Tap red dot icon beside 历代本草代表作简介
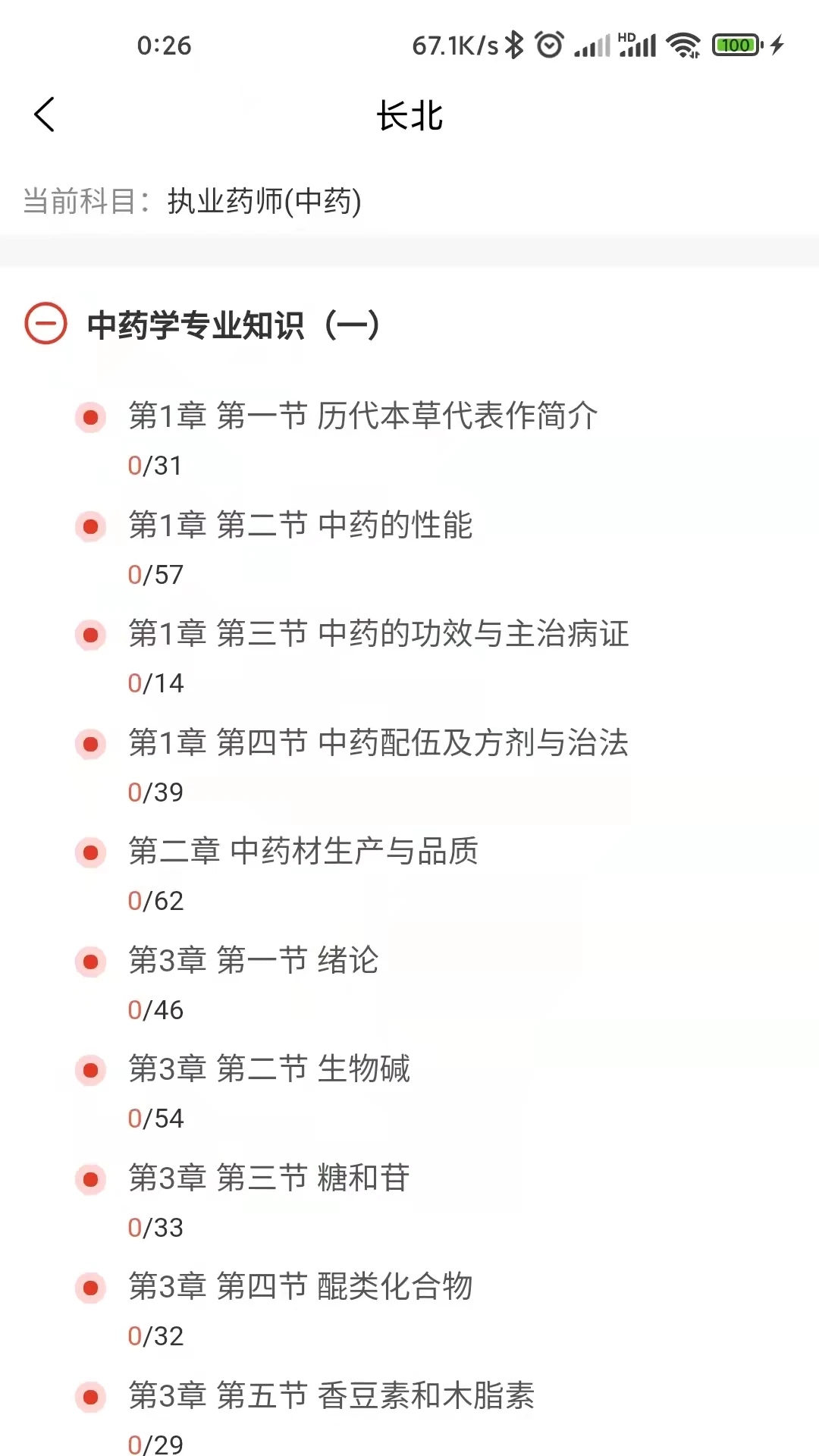Image resolution: width=819 pixels, height=1456 pixels. [x=90, y=417]
